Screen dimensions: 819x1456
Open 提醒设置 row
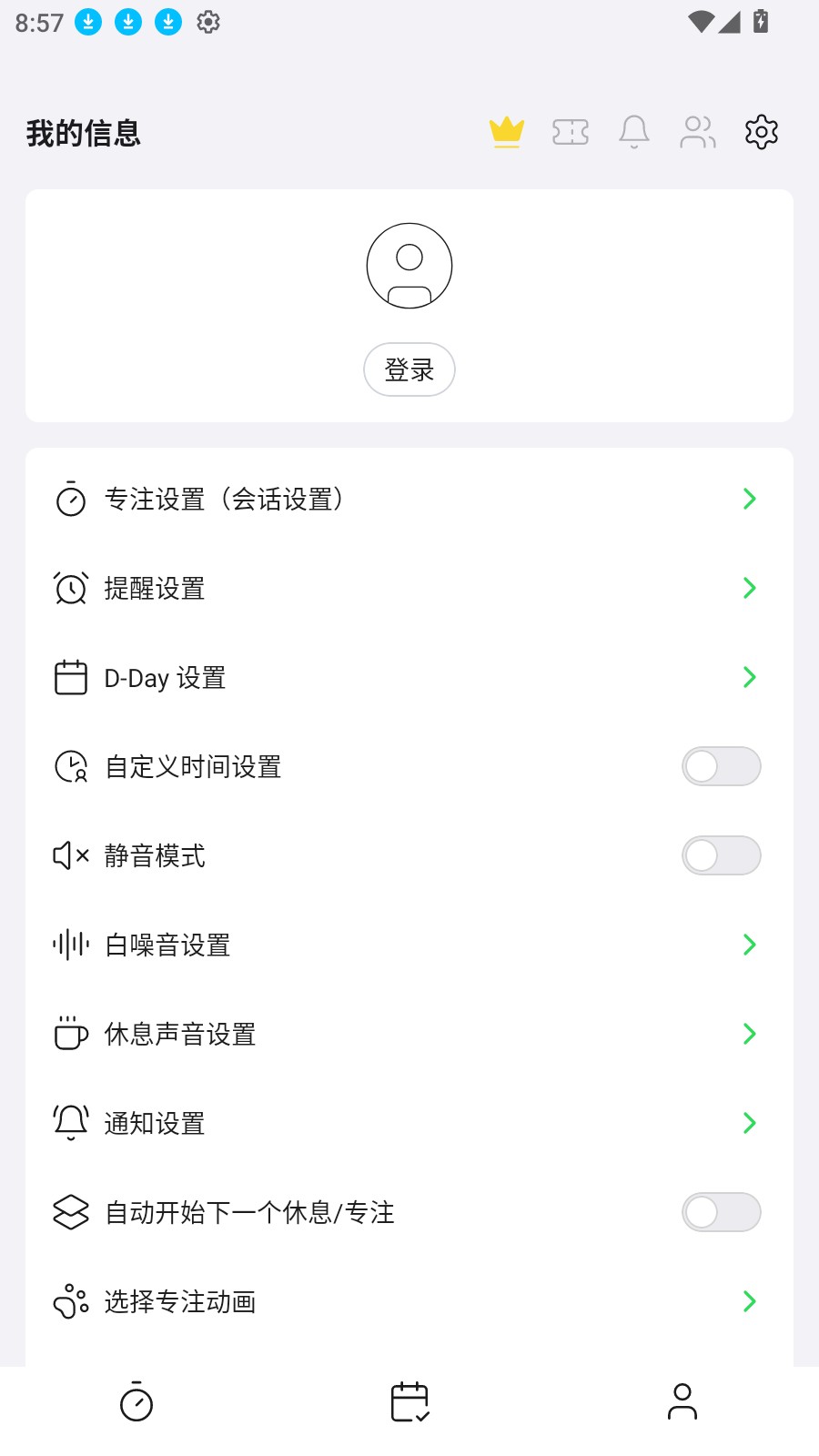coord(409,588)
